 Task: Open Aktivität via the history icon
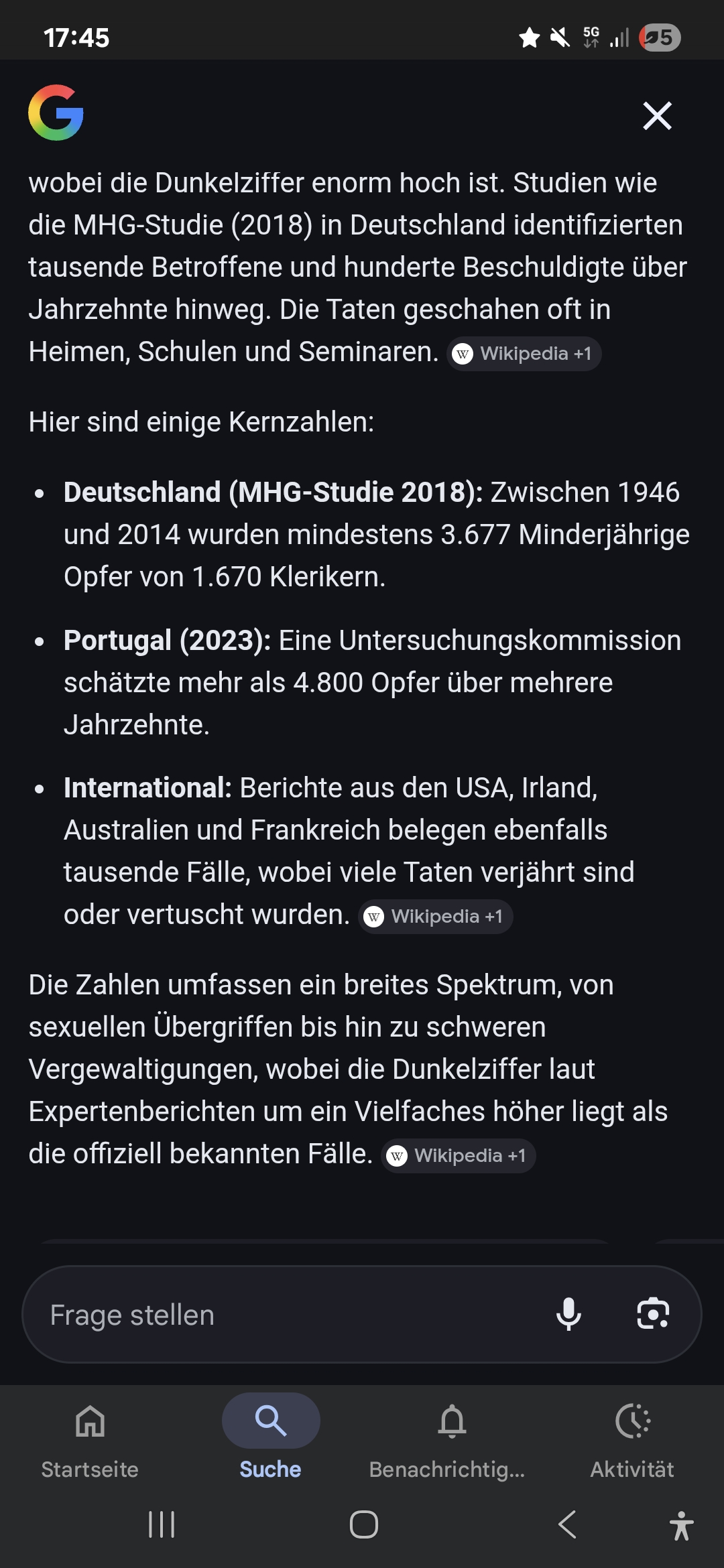tap(631, 1420)
